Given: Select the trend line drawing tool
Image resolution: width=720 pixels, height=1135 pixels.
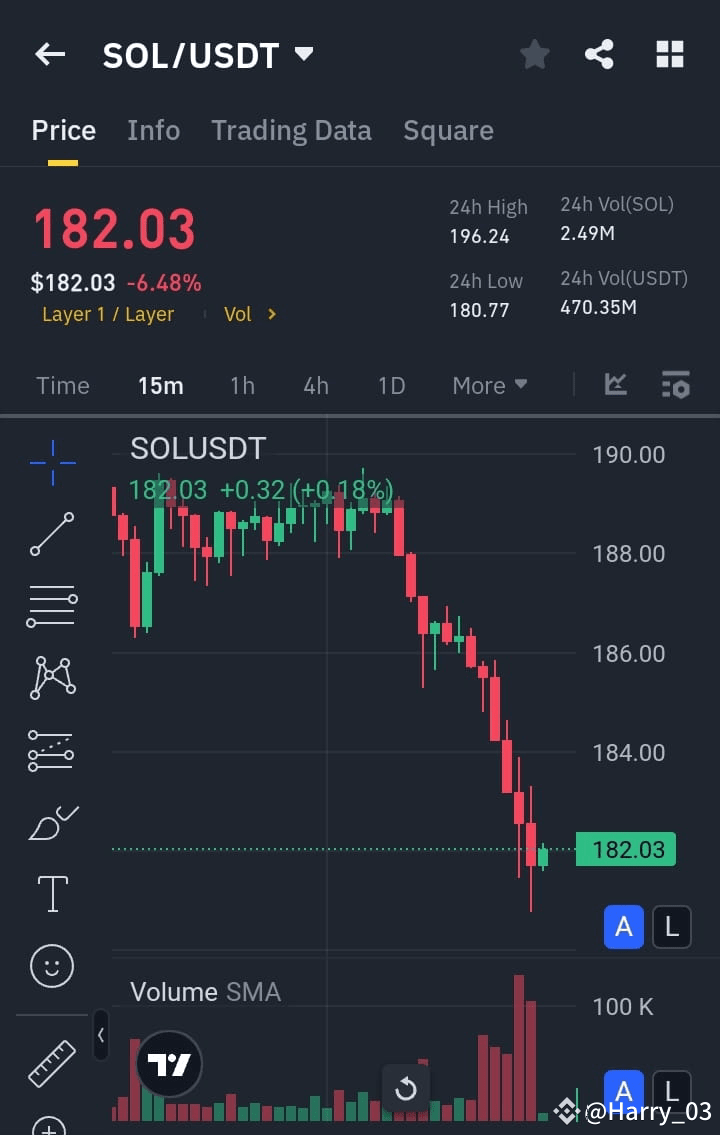Looking at the screenshot, I should [x=51, y=533].
